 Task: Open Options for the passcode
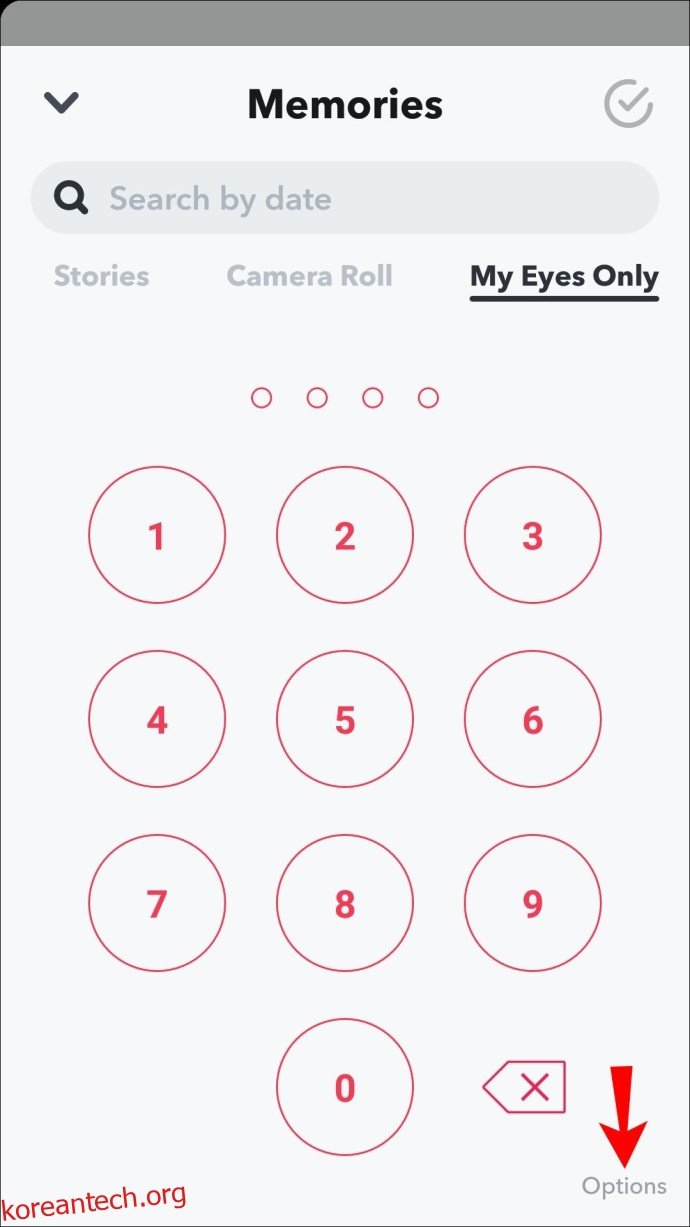[x=624, y=1186]
